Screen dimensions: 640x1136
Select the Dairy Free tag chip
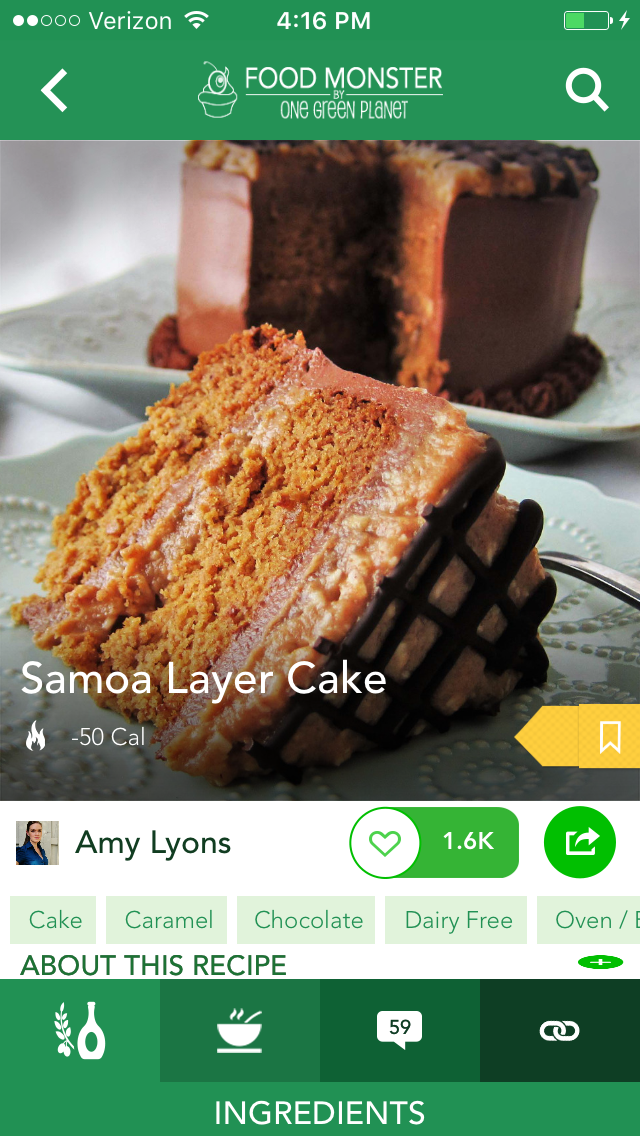(456, 920)
